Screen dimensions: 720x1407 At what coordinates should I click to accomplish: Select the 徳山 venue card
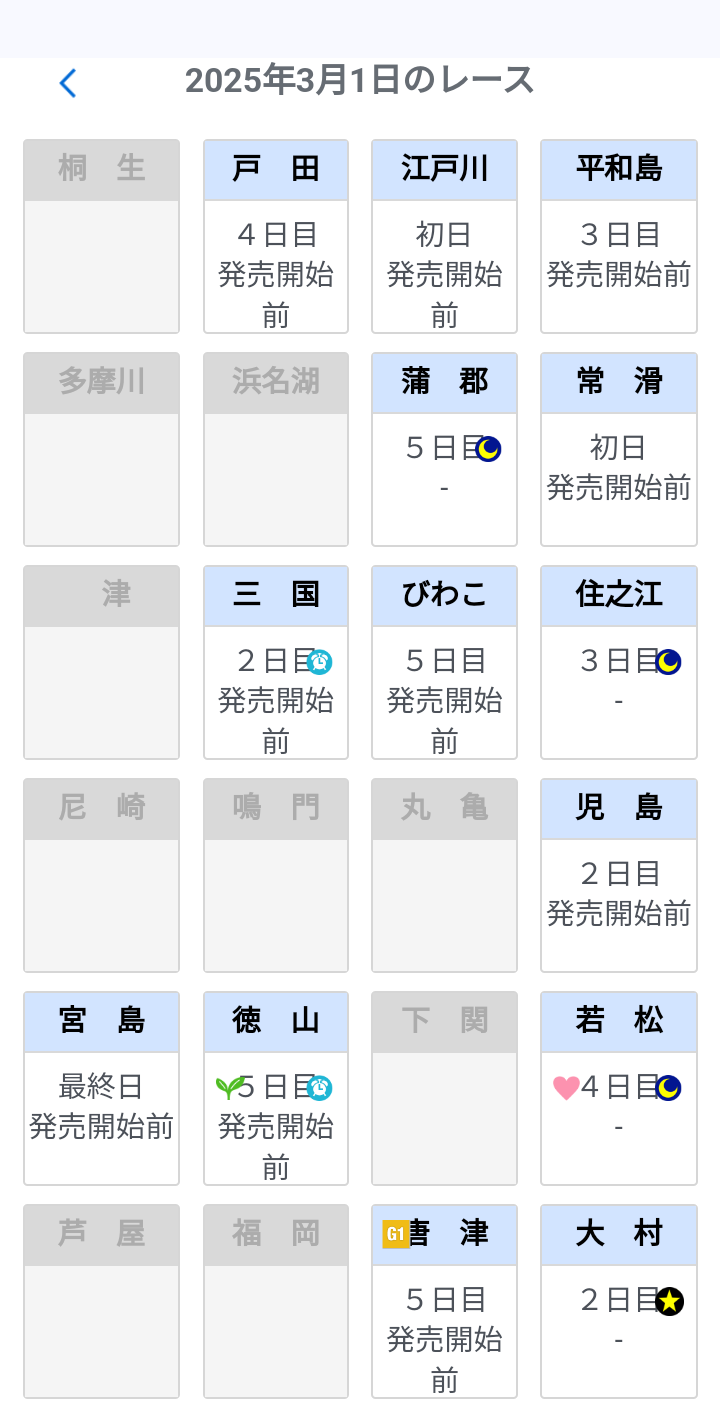point(276,1088)
